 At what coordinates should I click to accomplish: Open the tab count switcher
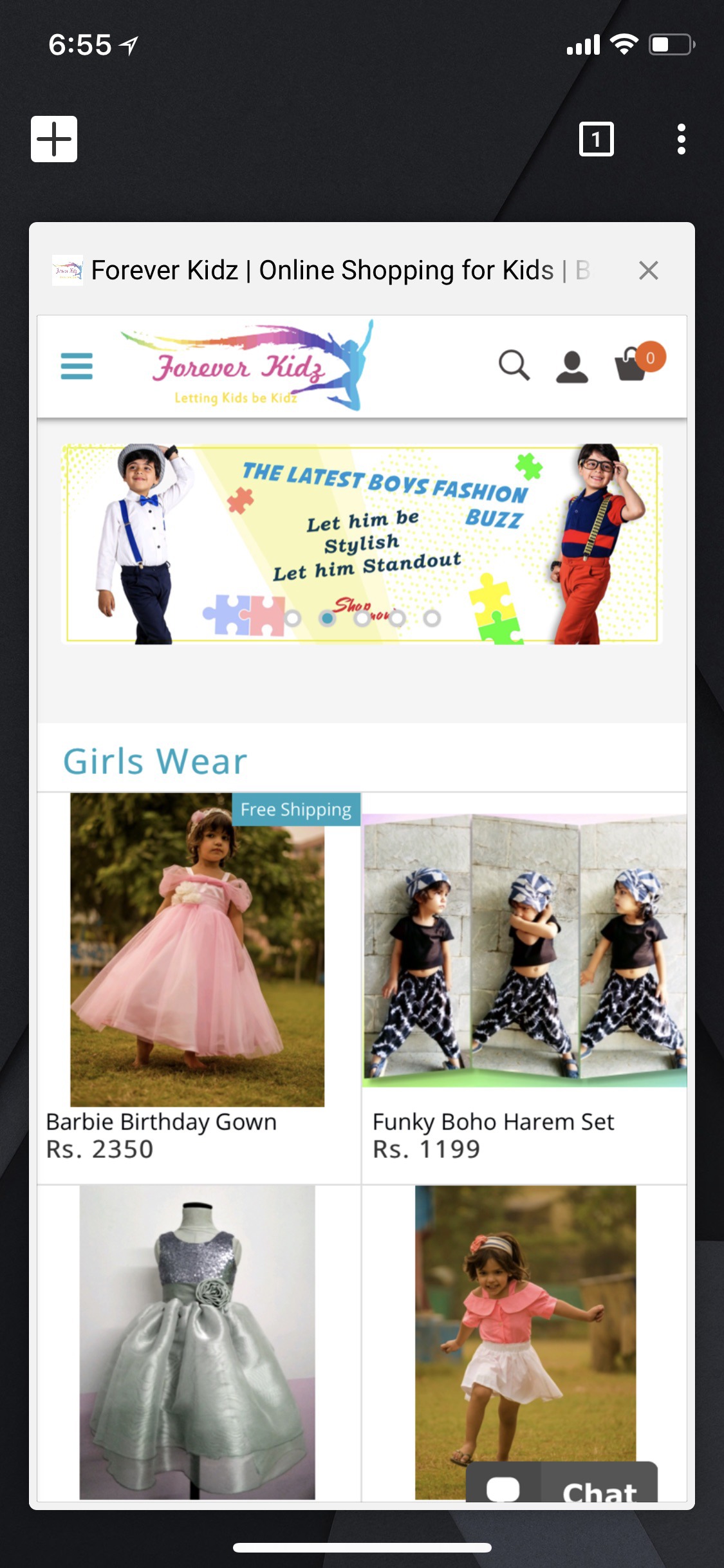tap(596, 139)
